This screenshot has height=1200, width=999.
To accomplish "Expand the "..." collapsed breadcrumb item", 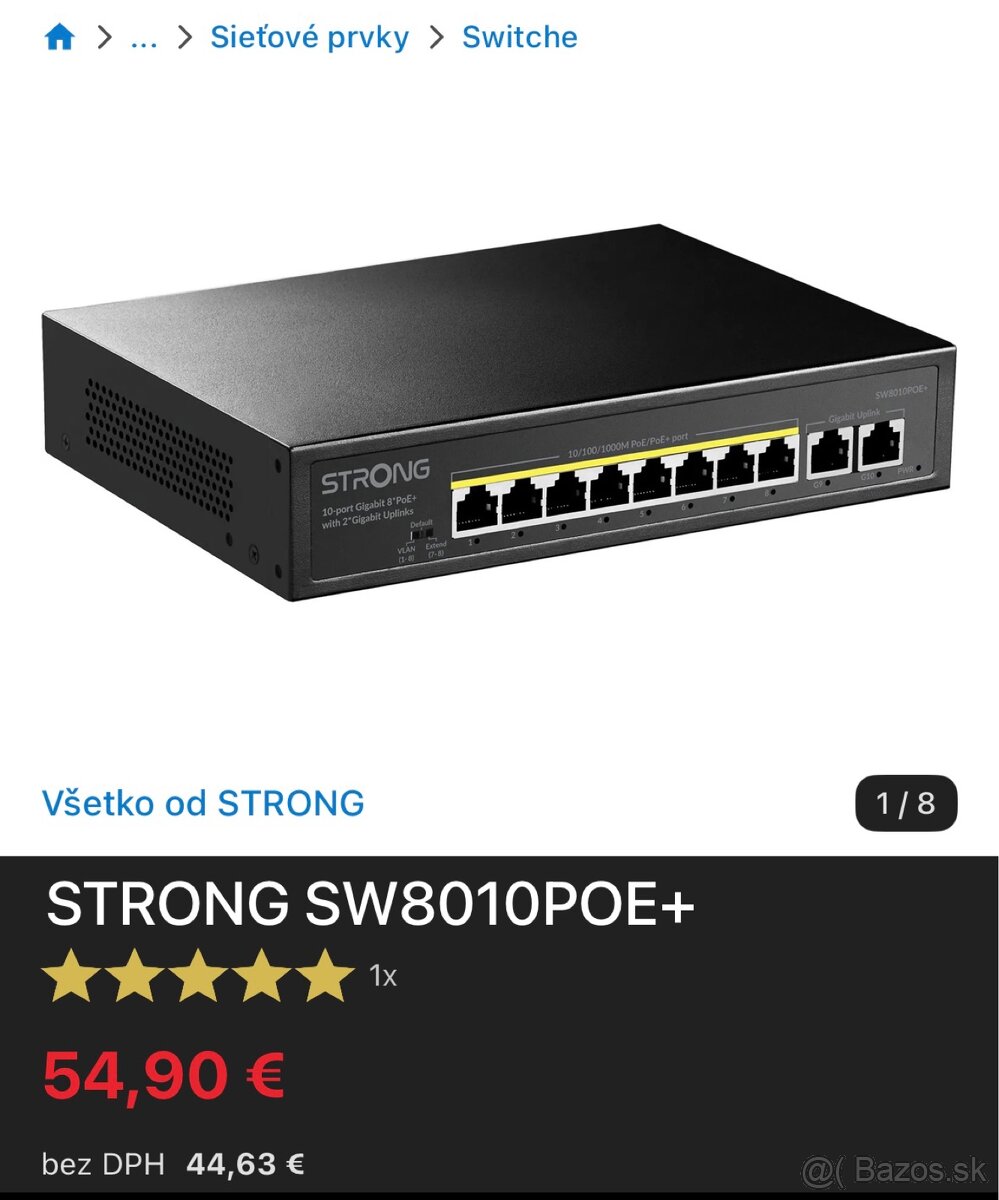I will coord(143,38).
